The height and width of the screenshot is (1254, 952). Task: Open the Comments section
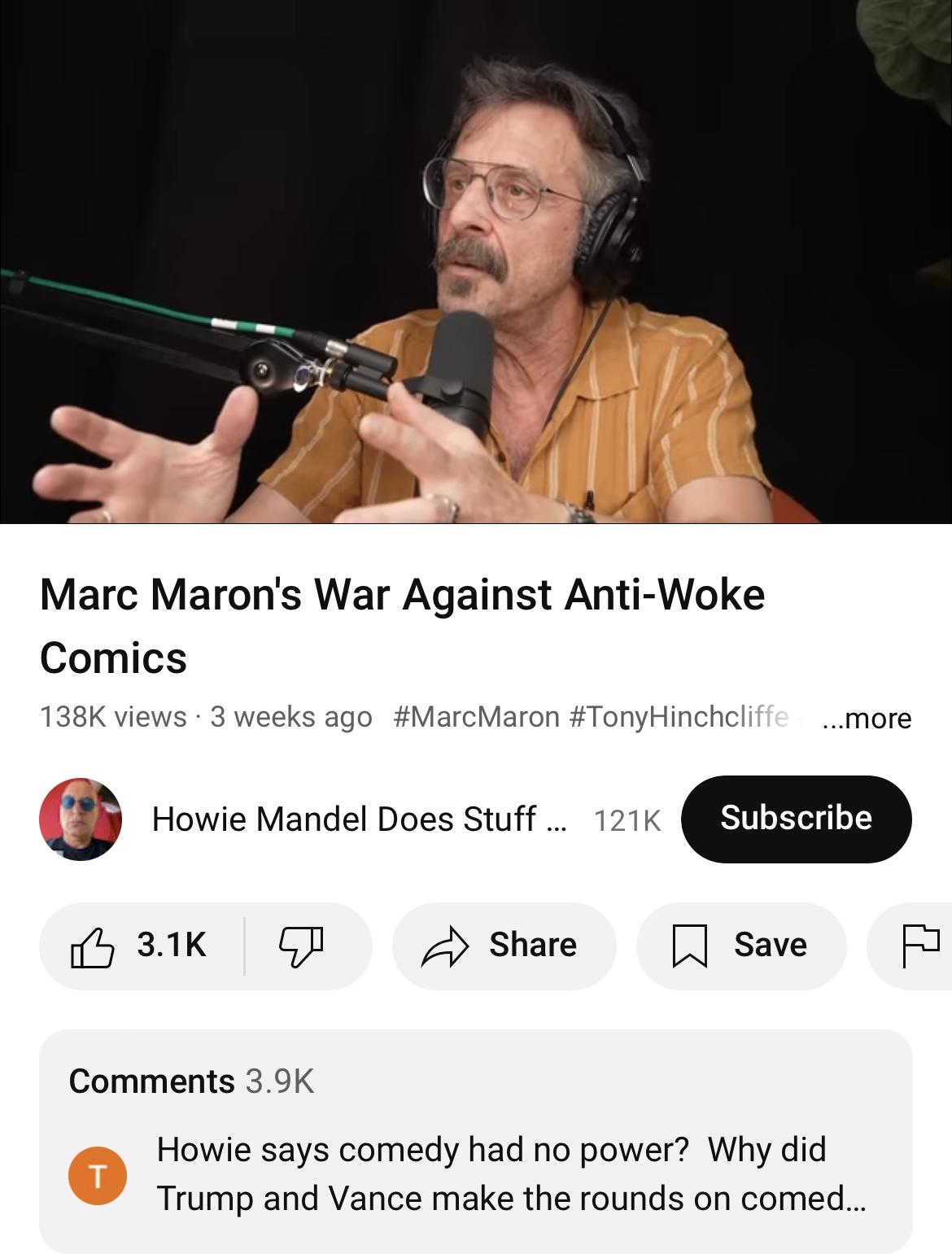476,1141
